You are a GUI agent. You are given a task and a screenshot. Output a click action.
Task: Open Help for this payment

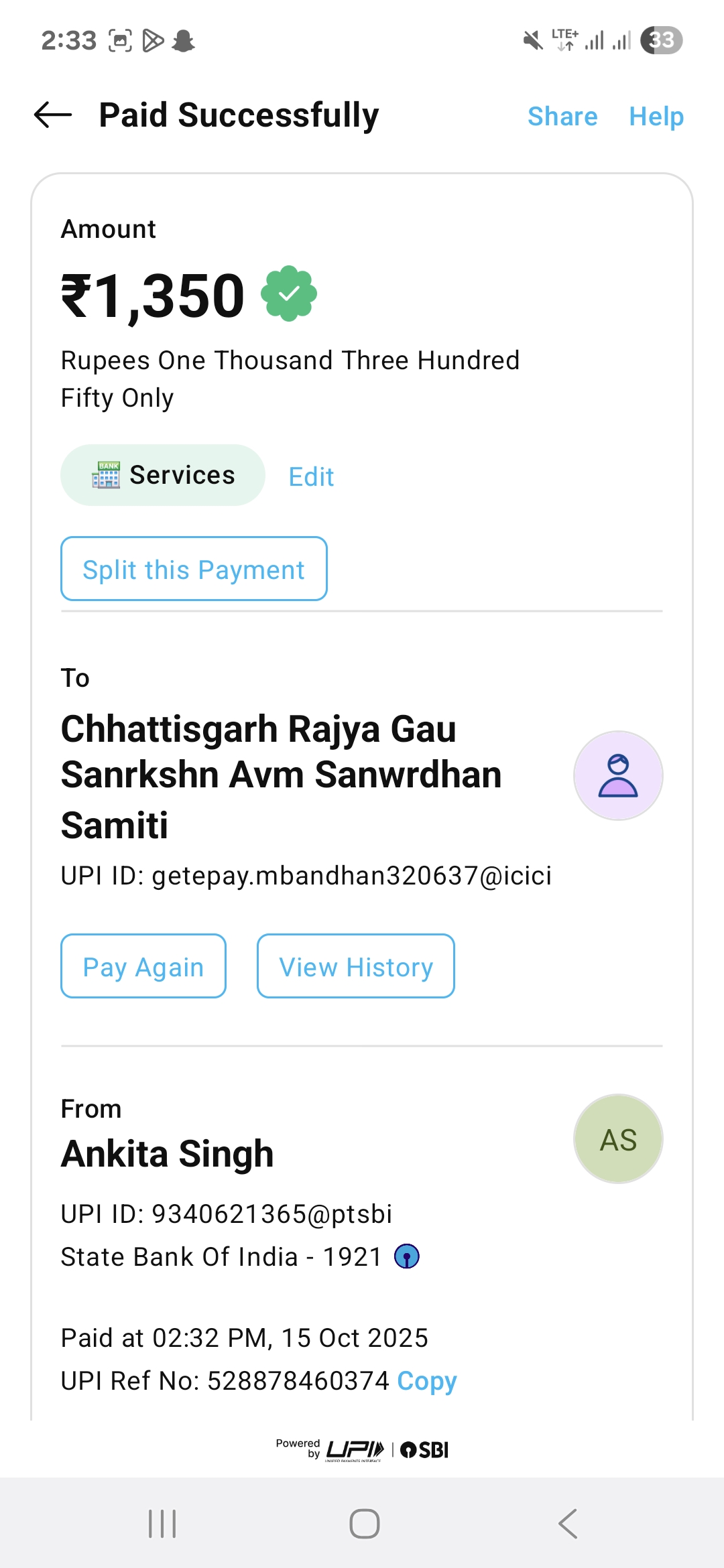tap(656, 117)
